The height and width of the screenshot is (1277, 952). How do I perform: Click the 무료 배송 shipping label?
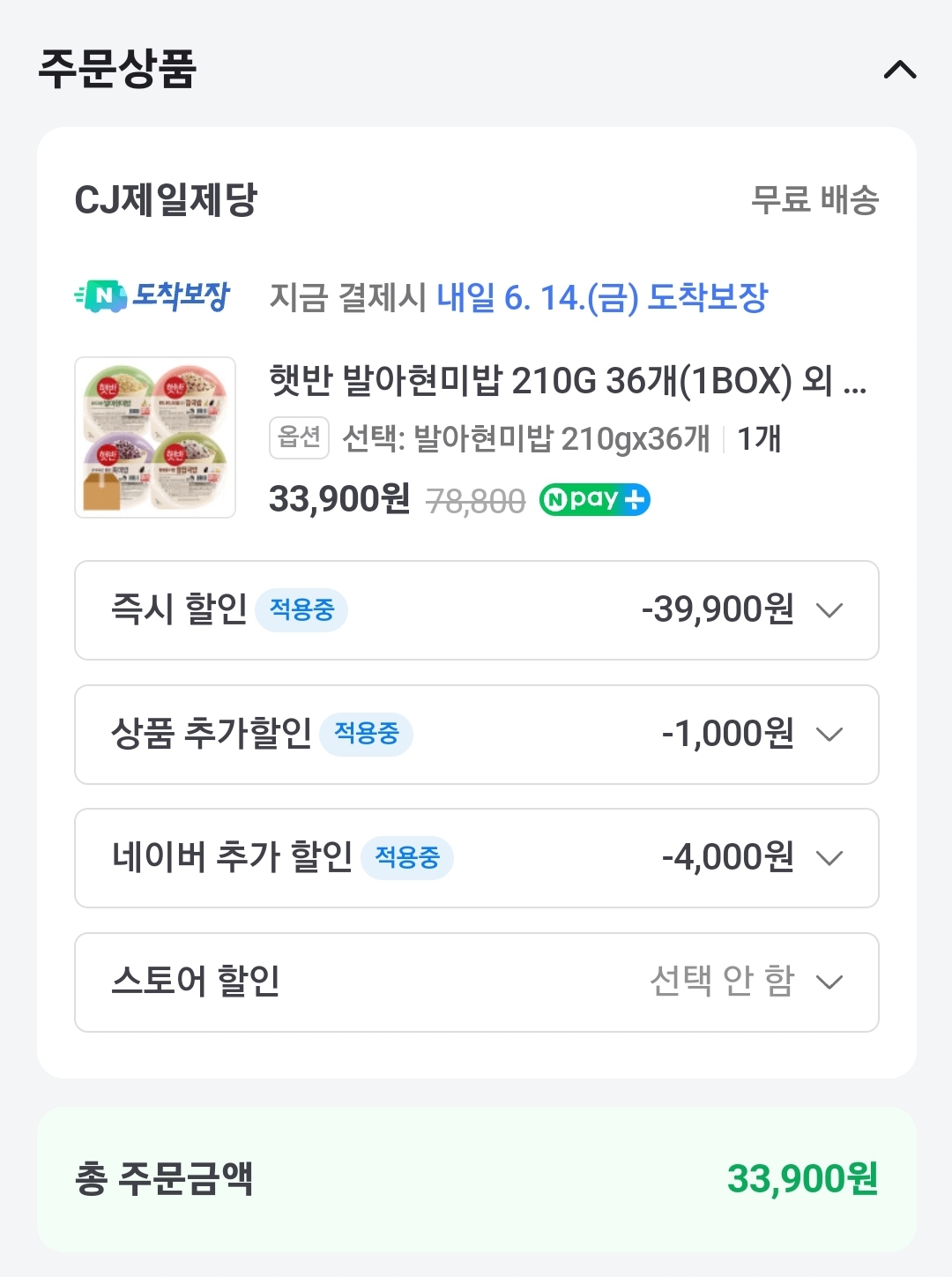(x=817, y=198)
